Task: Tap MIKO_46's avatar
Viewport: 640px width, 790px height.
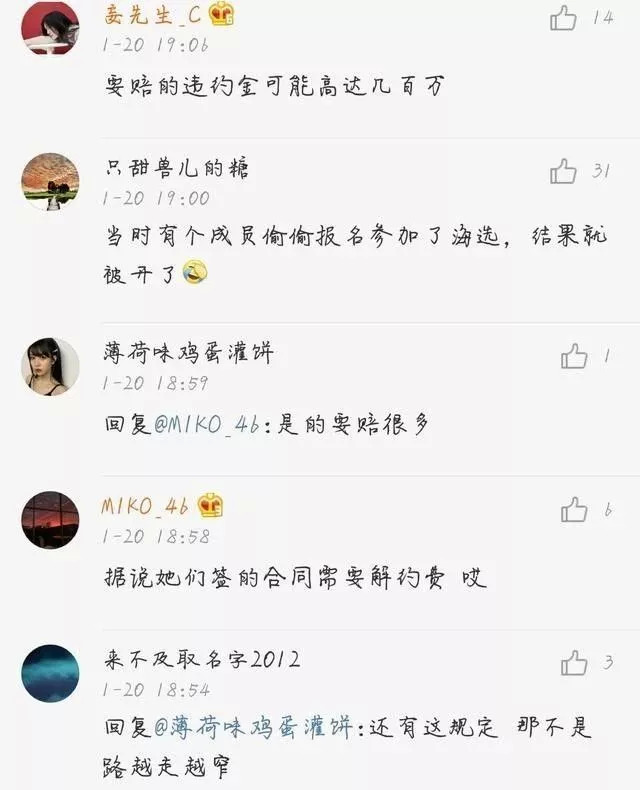Action: point(50,519)
